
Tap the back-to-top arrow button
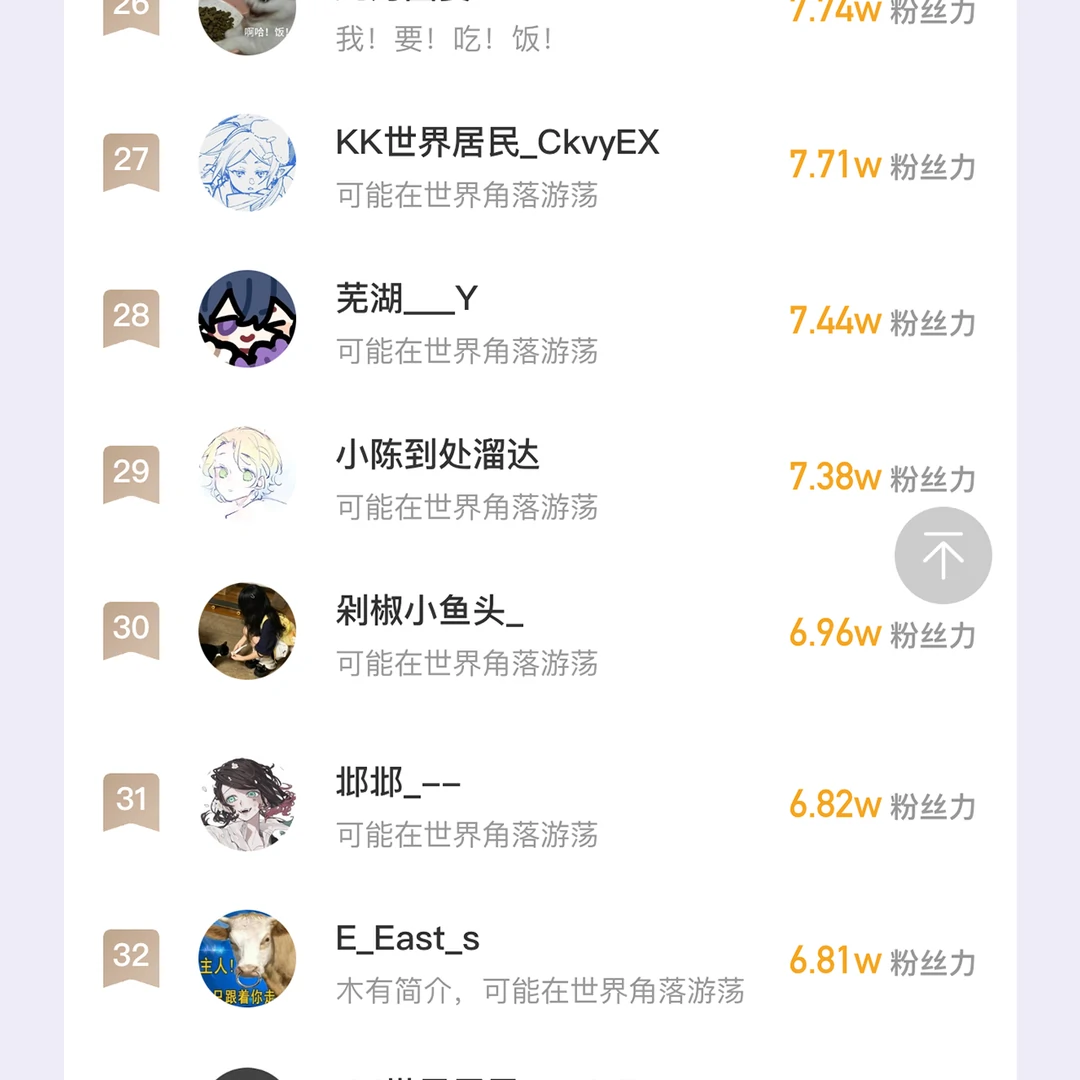tap(942, 556)
